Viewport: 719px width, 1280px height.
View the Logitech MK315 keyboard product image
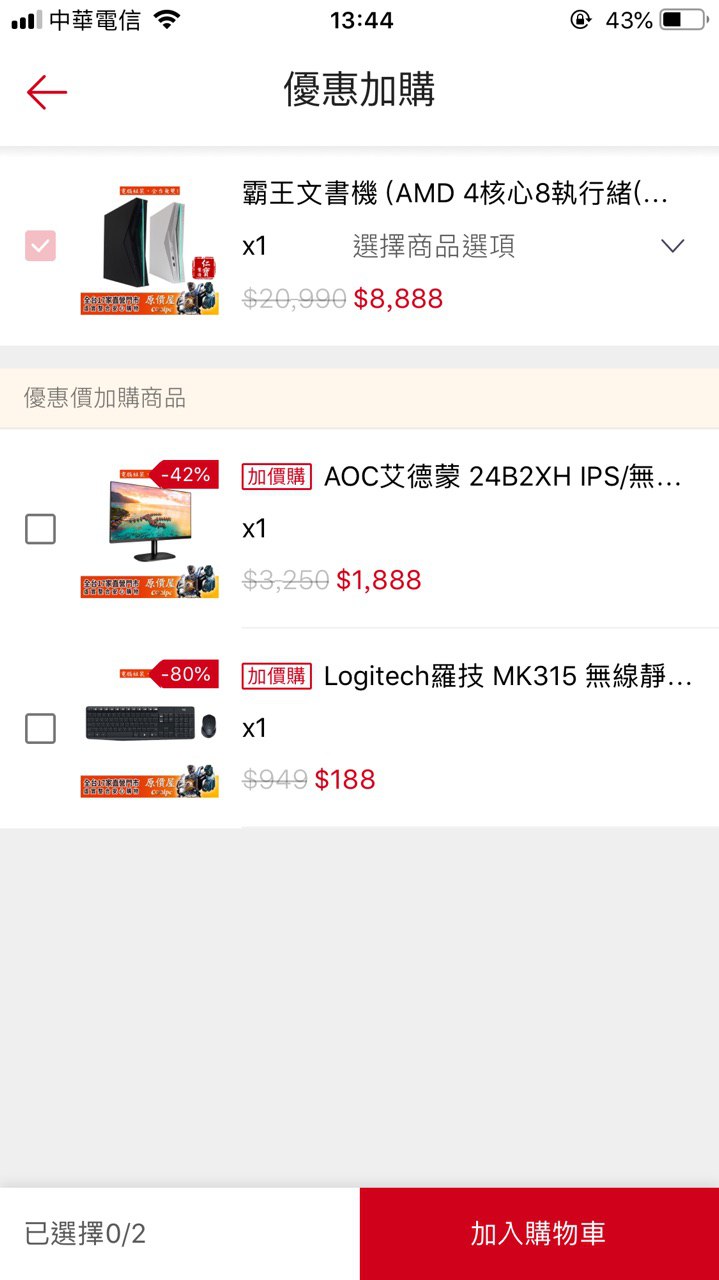[x=150, y=729]
